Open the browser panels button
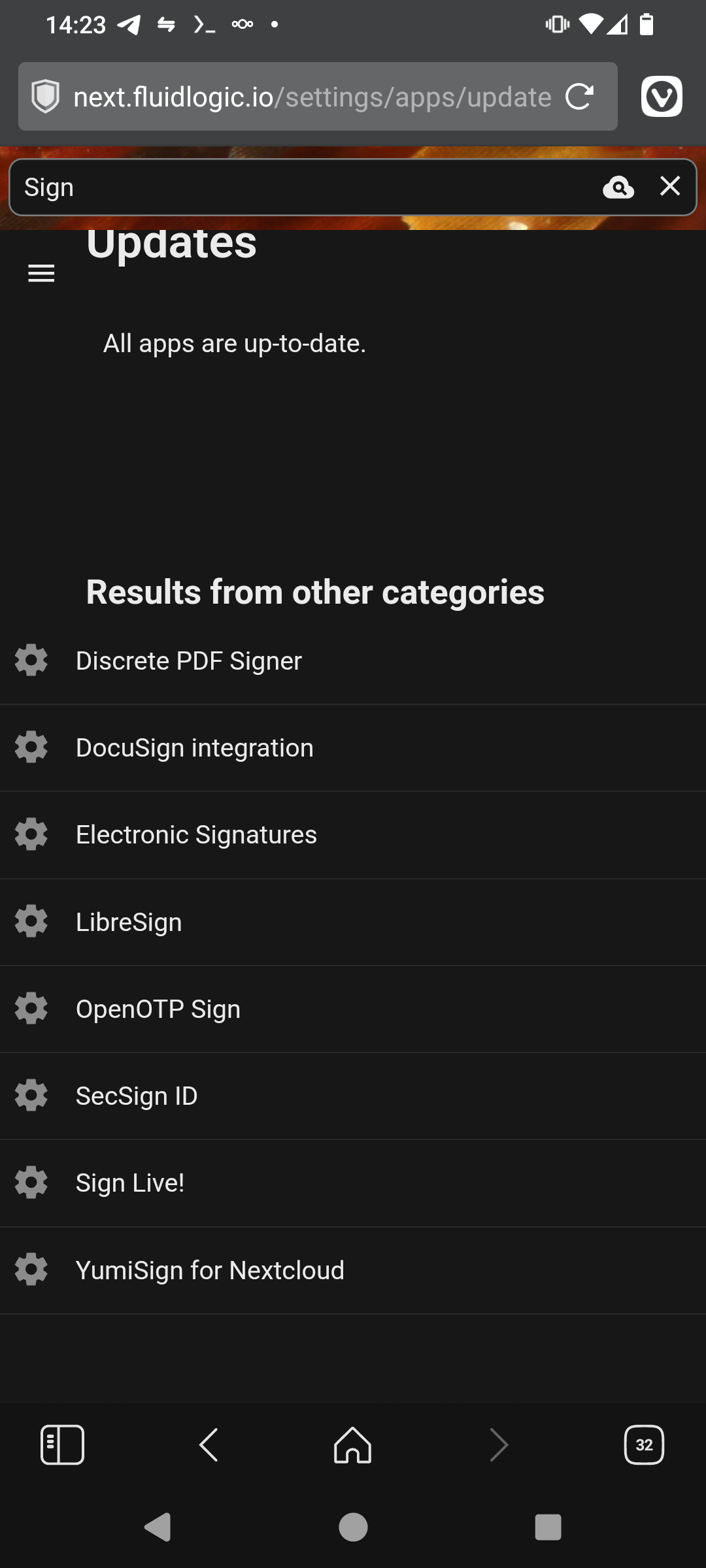Image resolution: width=706 pixels, height=1568 pixels. (x=62, y=1445)
